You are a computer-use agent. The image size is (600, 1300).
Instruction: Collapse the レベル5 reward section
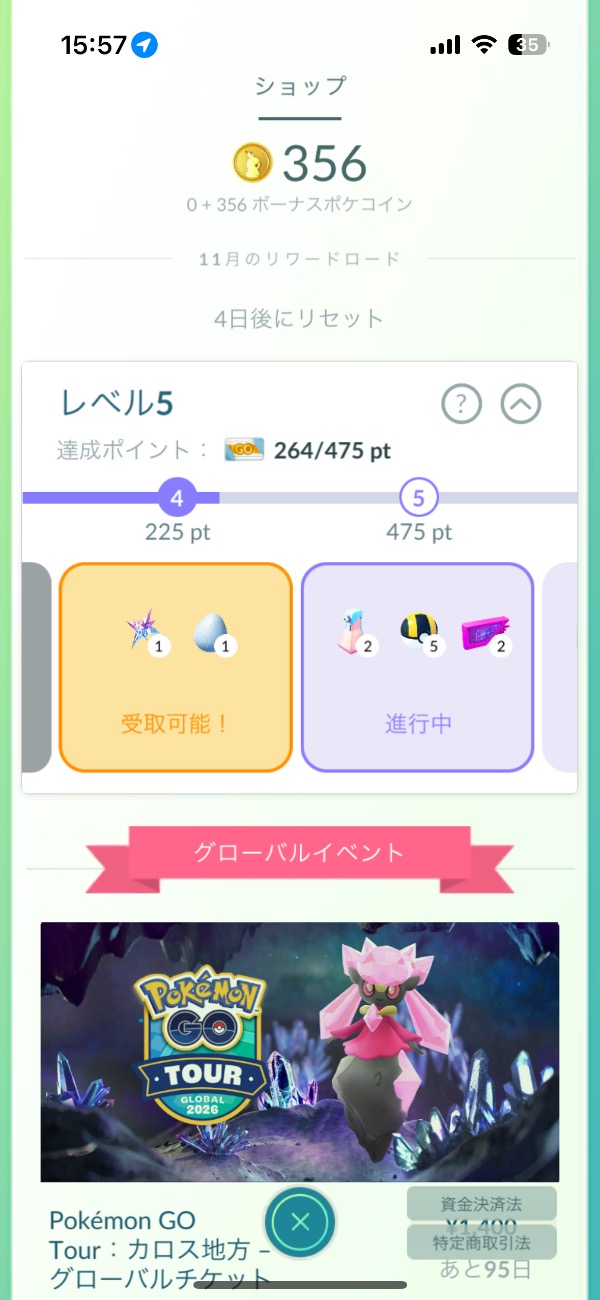click(520, 405)
